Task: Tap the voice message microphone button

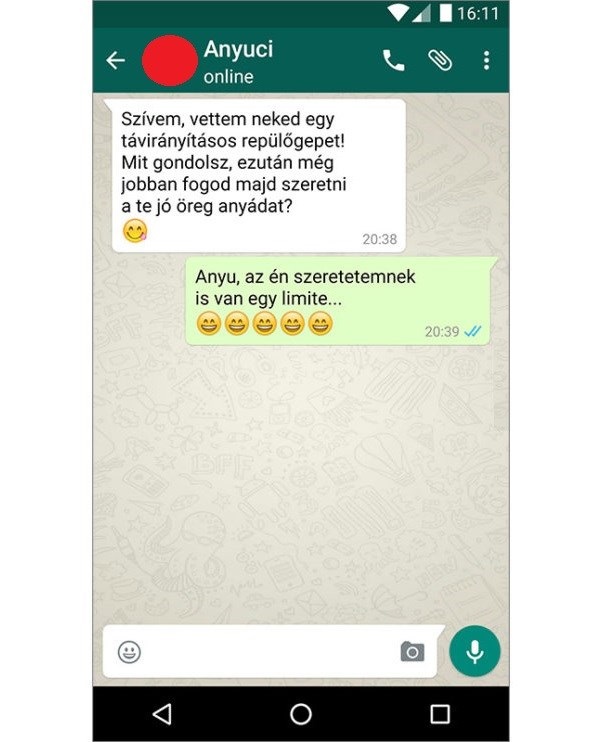Action: (x=474, y=652)
